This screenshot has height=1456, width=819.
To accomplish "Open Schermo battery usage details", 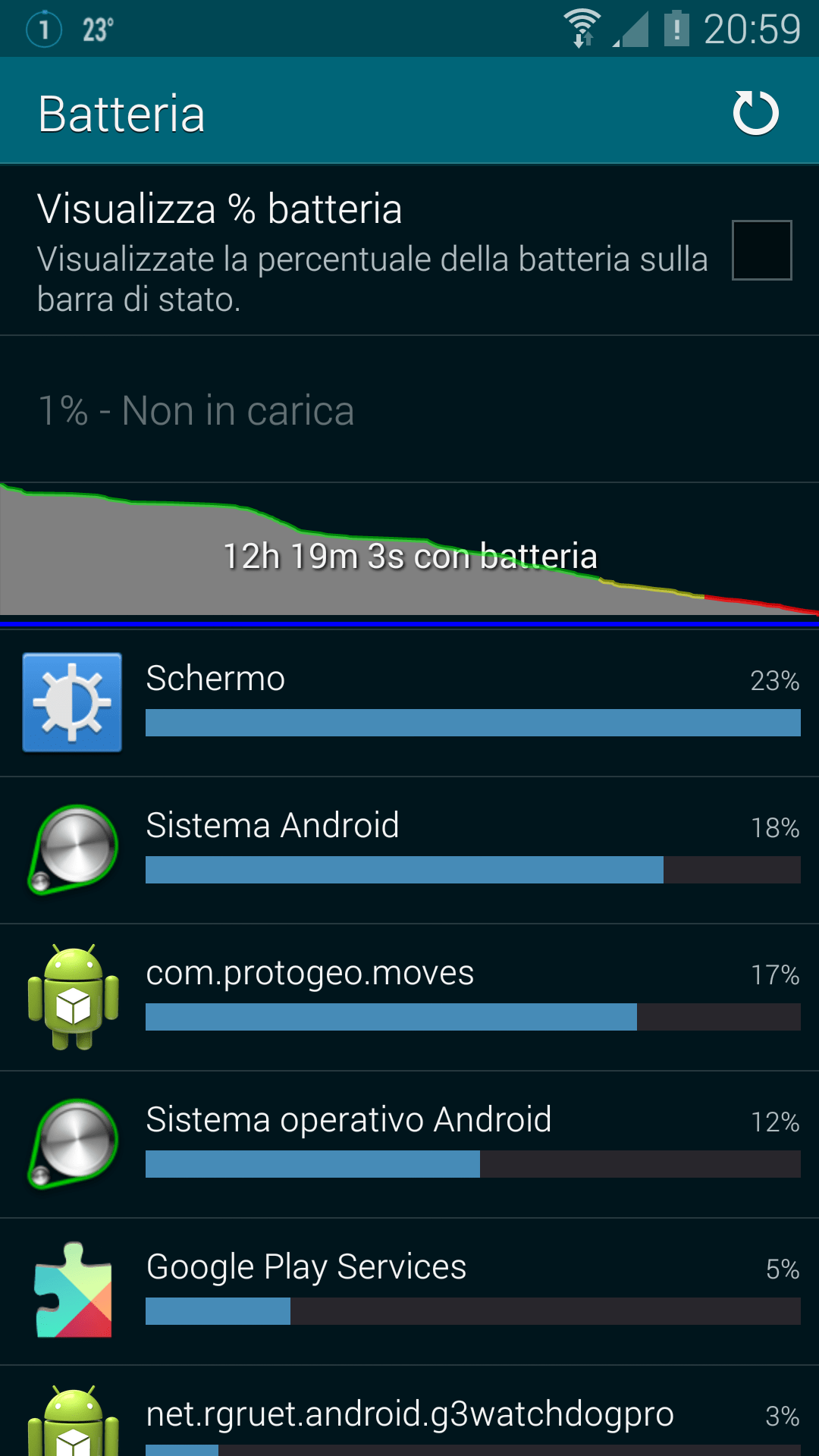I will 409,702.
